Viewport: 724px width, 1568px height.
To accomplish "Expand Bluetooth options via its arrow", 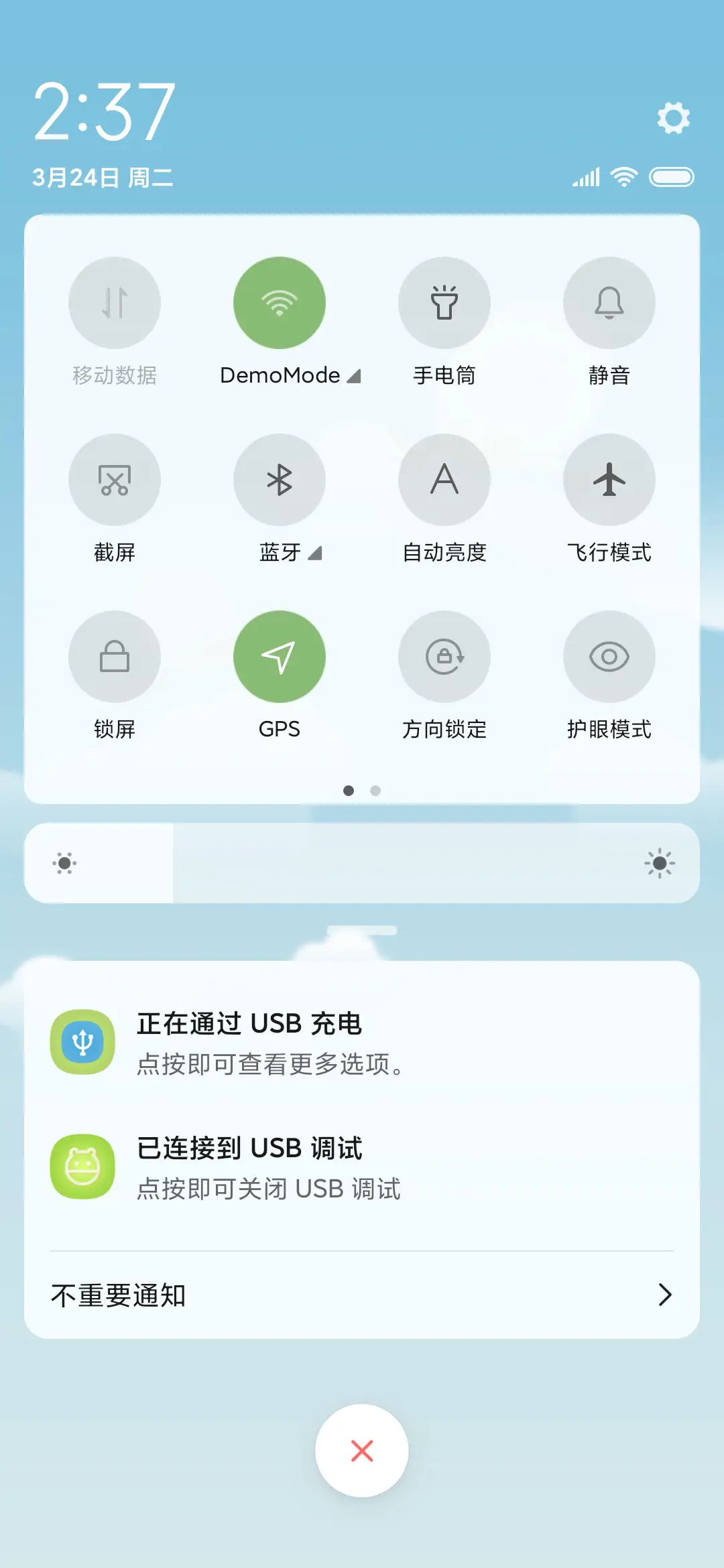I will pos(315,554).
